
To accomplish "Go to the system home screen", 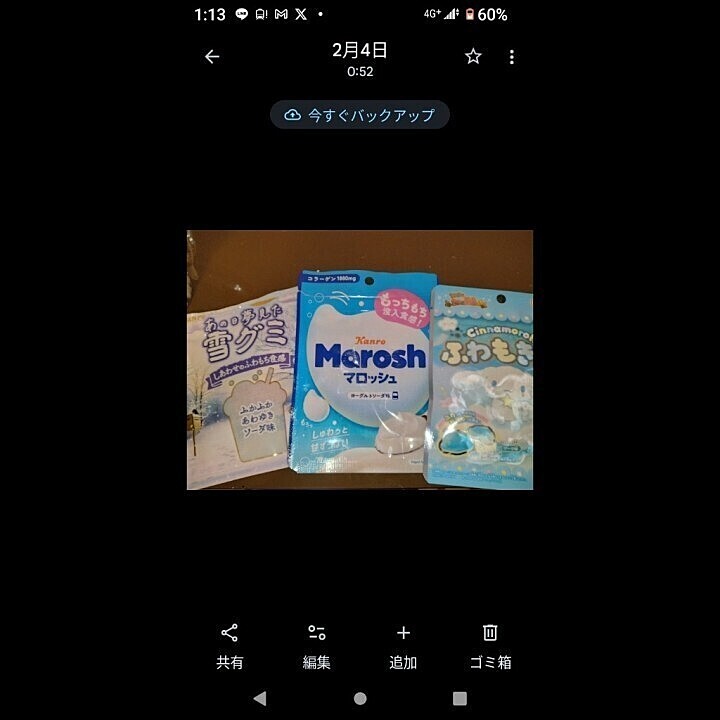I will pyautogui.click(x=360, y=698).
